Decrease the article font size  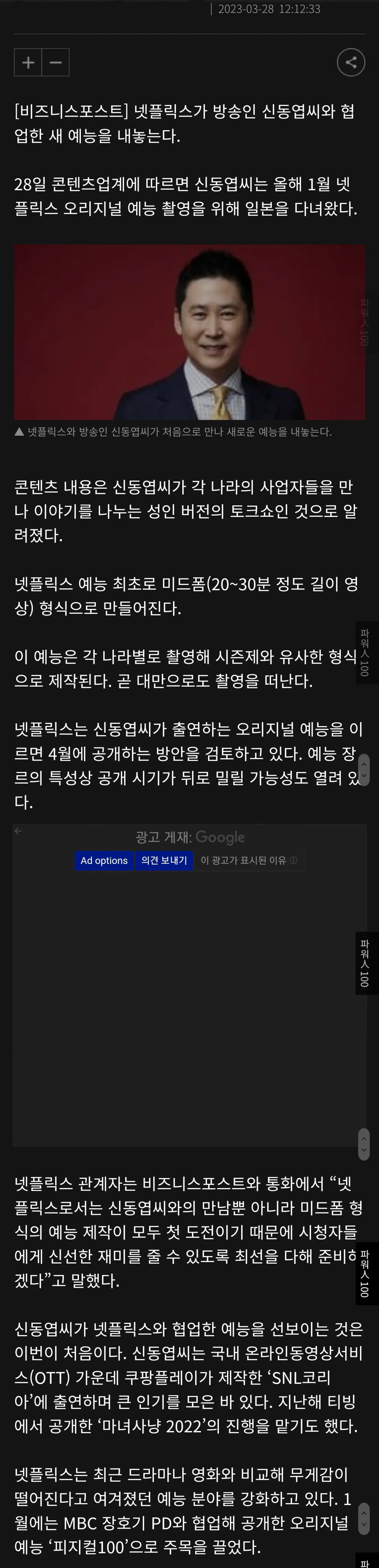click(55, 62)
